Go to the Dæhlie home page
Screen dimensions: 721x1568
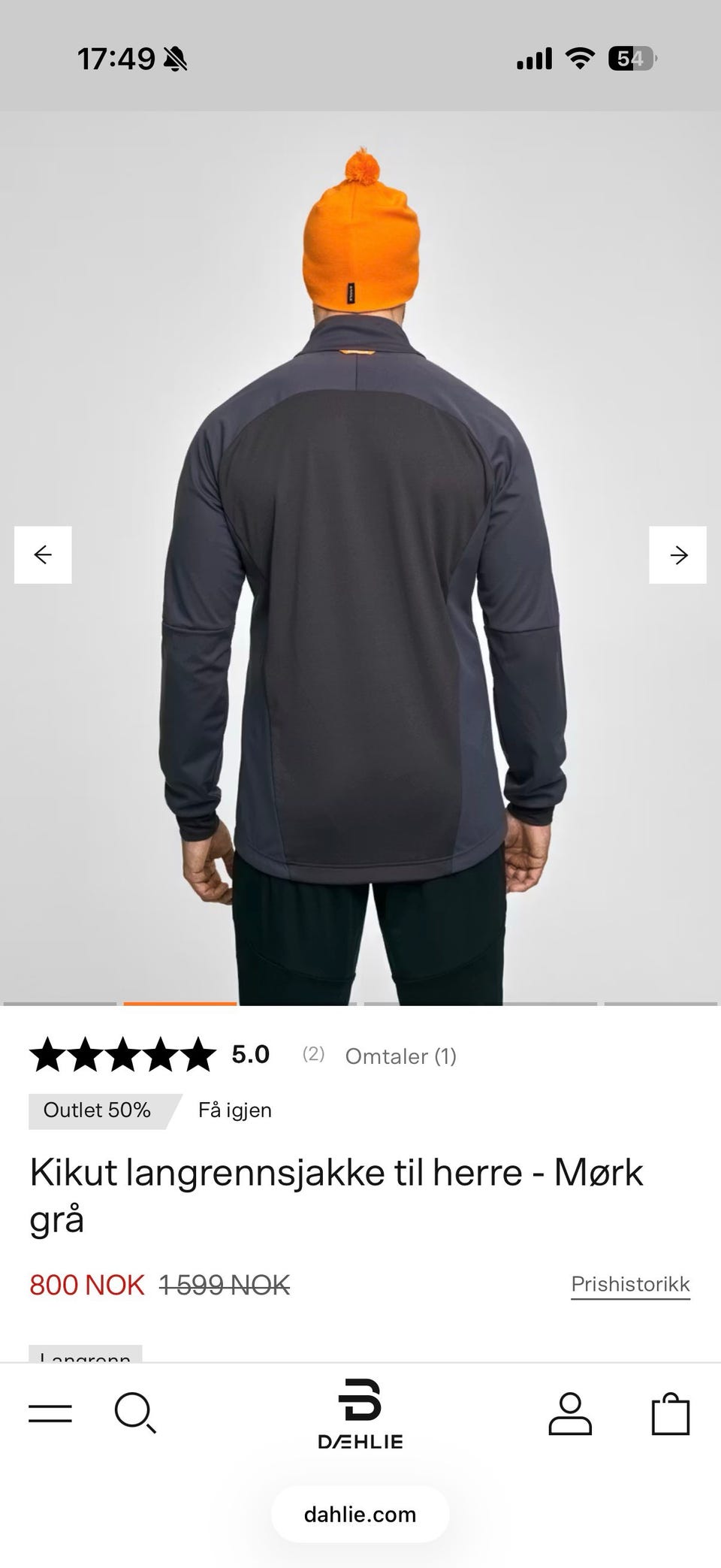pyautogui.click(x=360, y=1414)
